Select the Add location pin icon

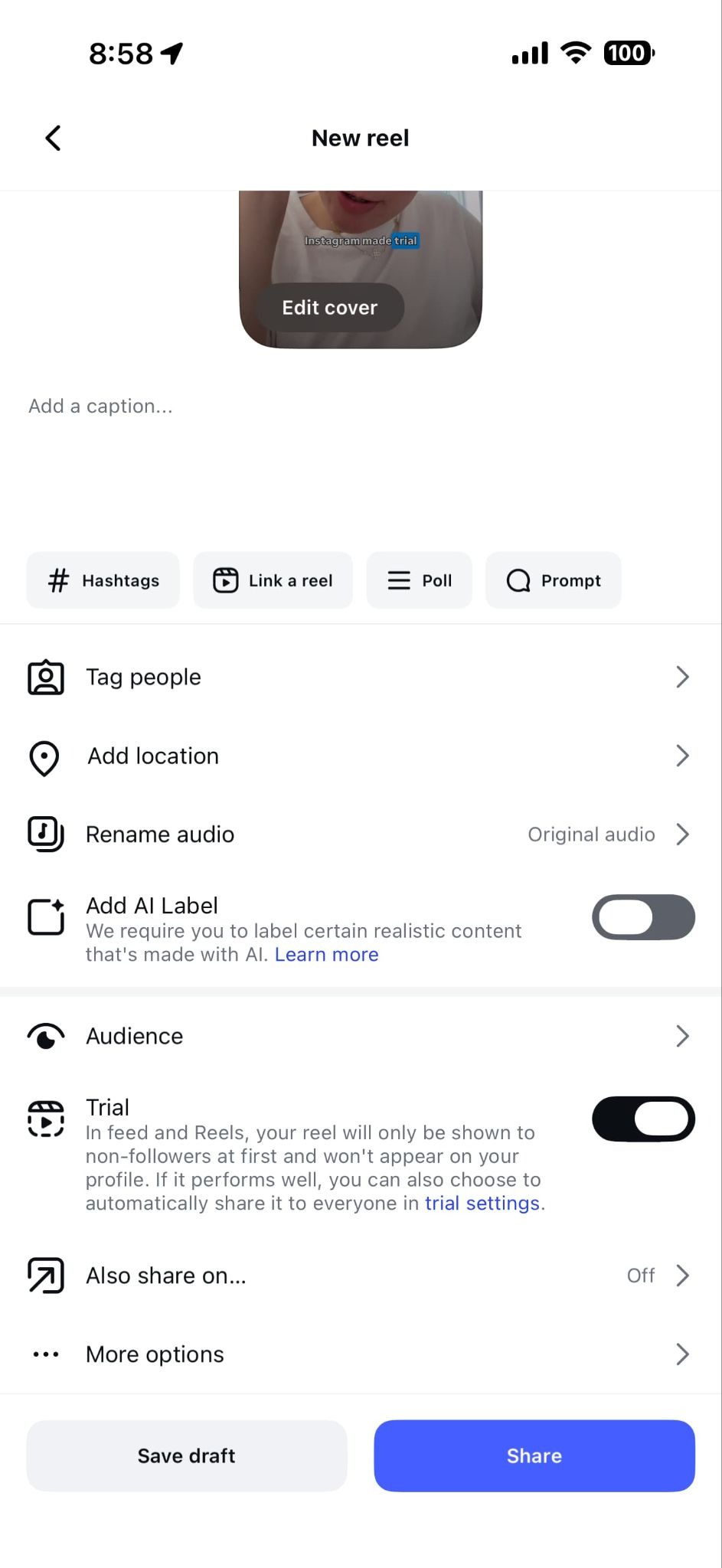(x=46, y=758)
